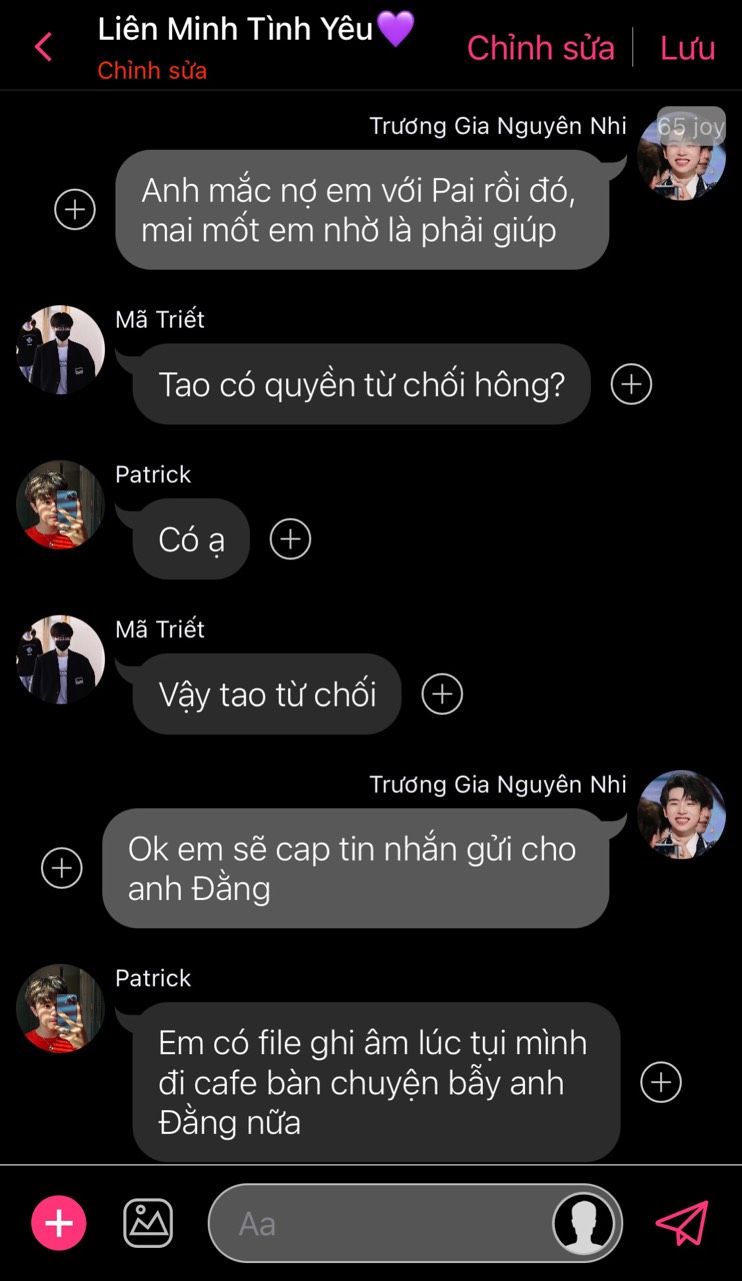The image size is (742, 1281).
Task: Tap plus next to "Ok em sẽ cap" message
Action: 62,868
